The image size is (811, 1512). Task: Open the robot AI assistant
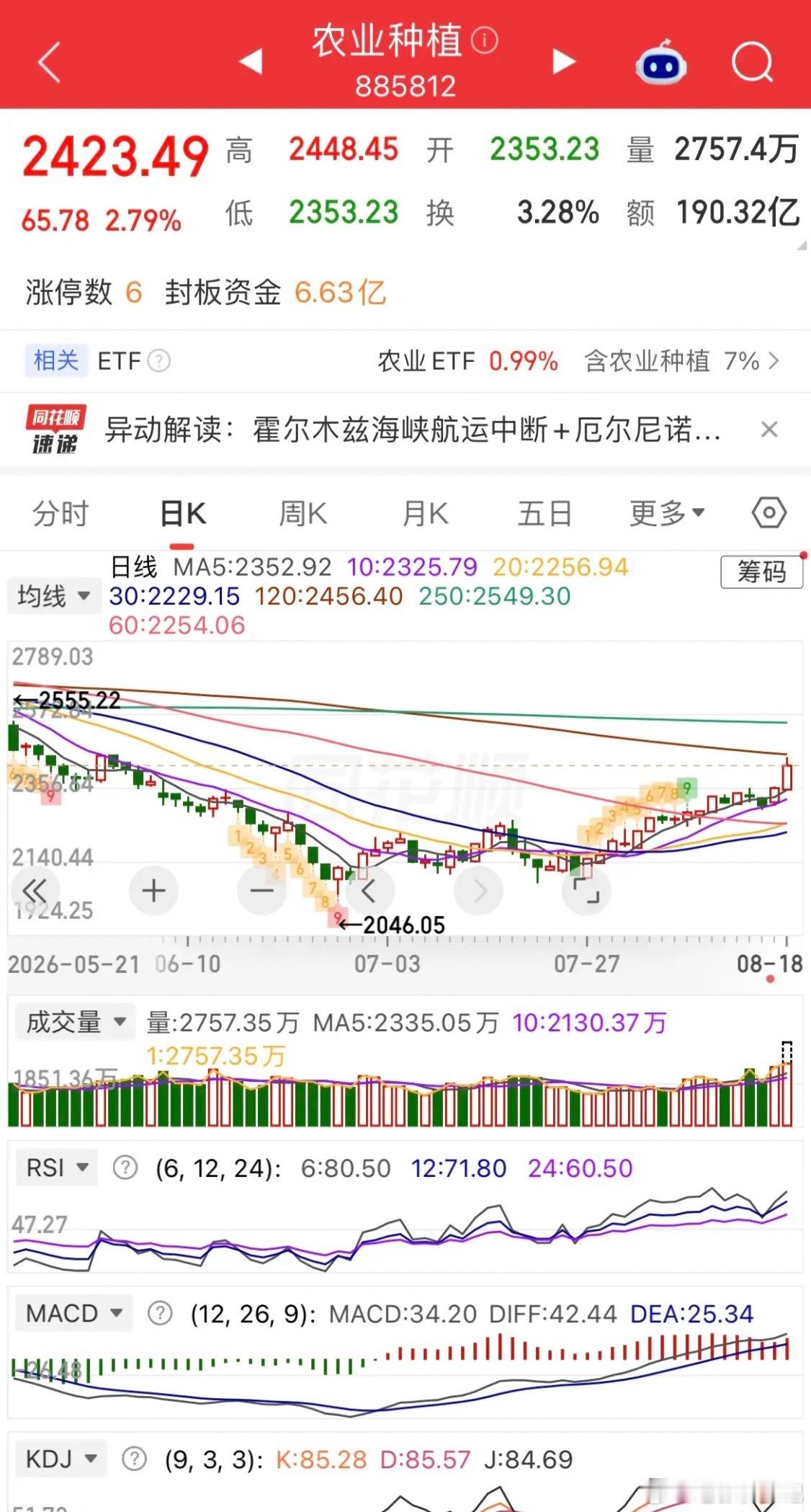(x=660, y=62)
